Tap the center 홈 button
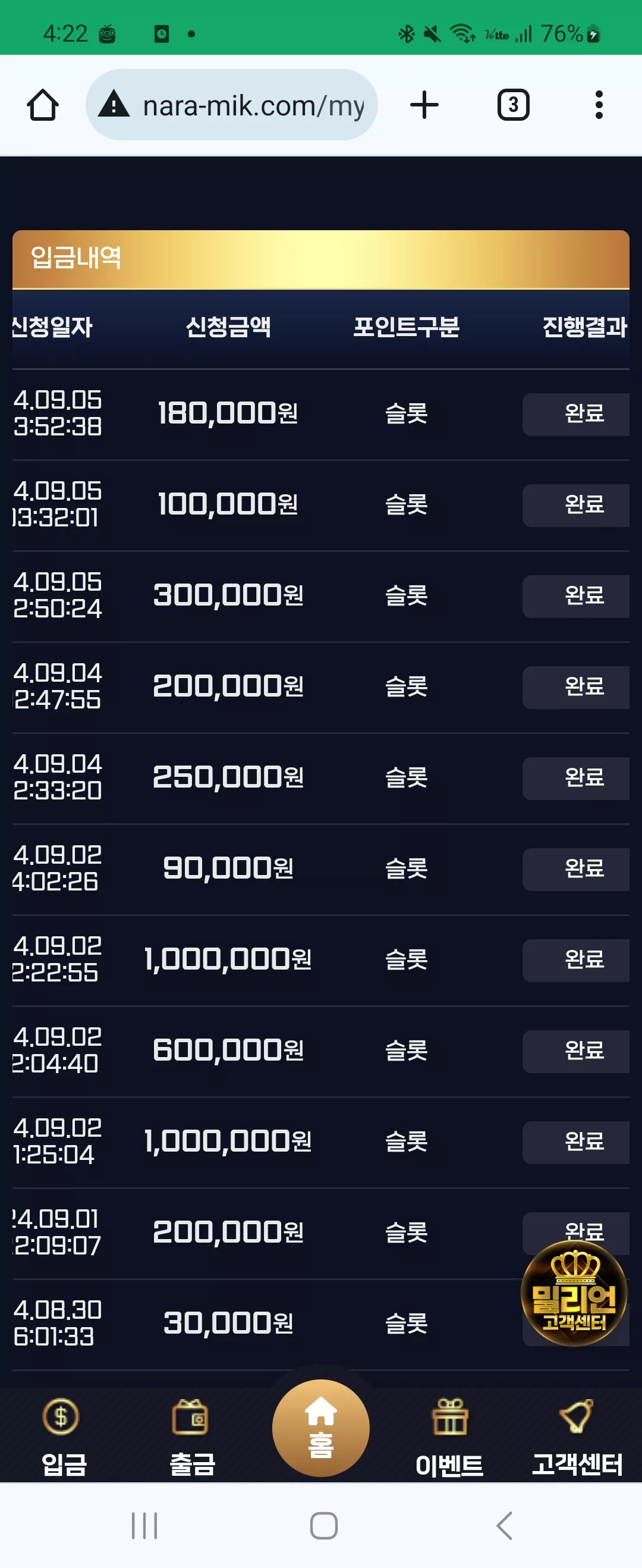The width and height of the screenshot is (642, 1568). click(x=320, y=1428)
